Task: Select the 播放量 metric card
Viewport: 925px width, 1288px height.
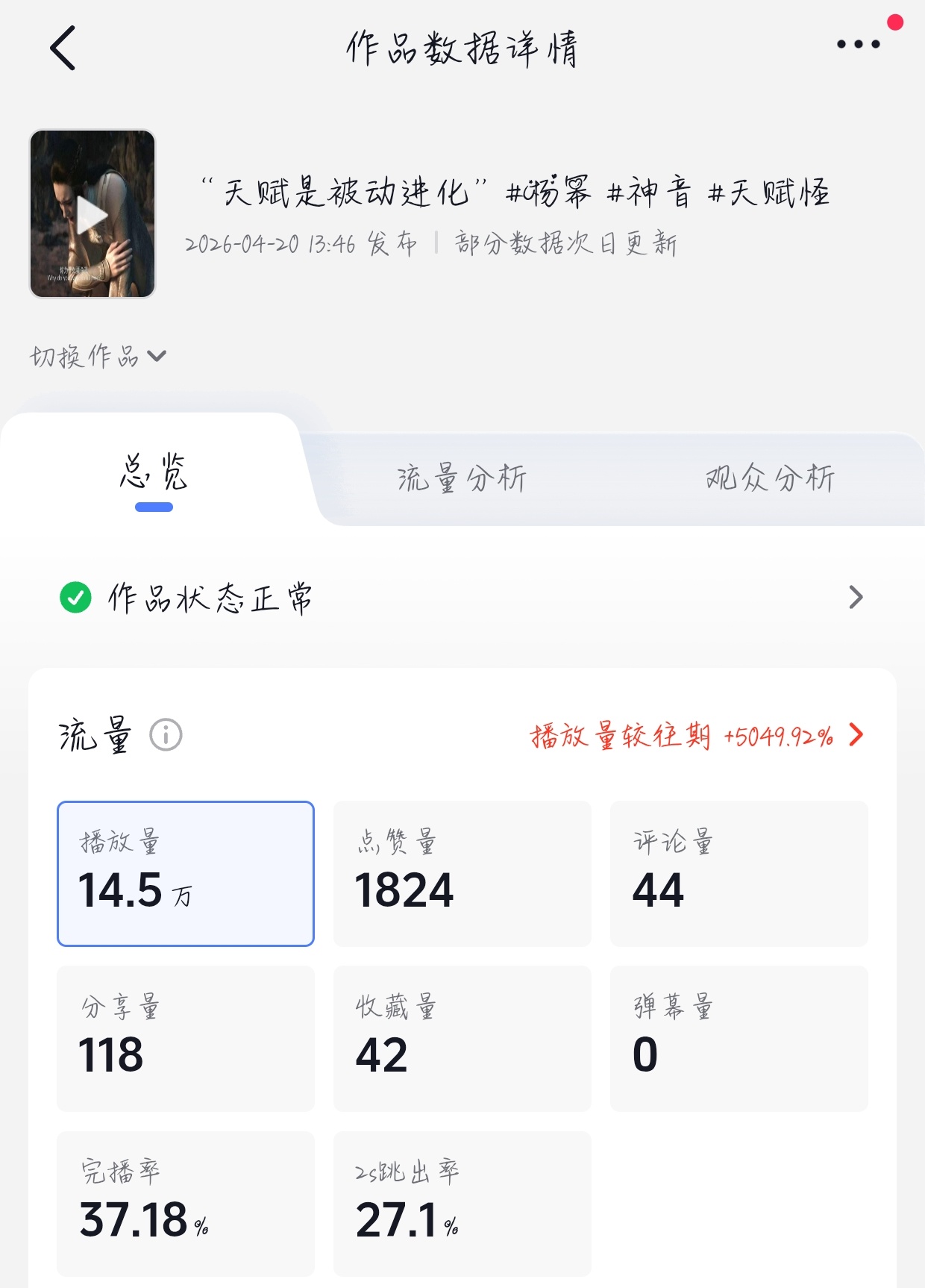Action: coord(185,873)
